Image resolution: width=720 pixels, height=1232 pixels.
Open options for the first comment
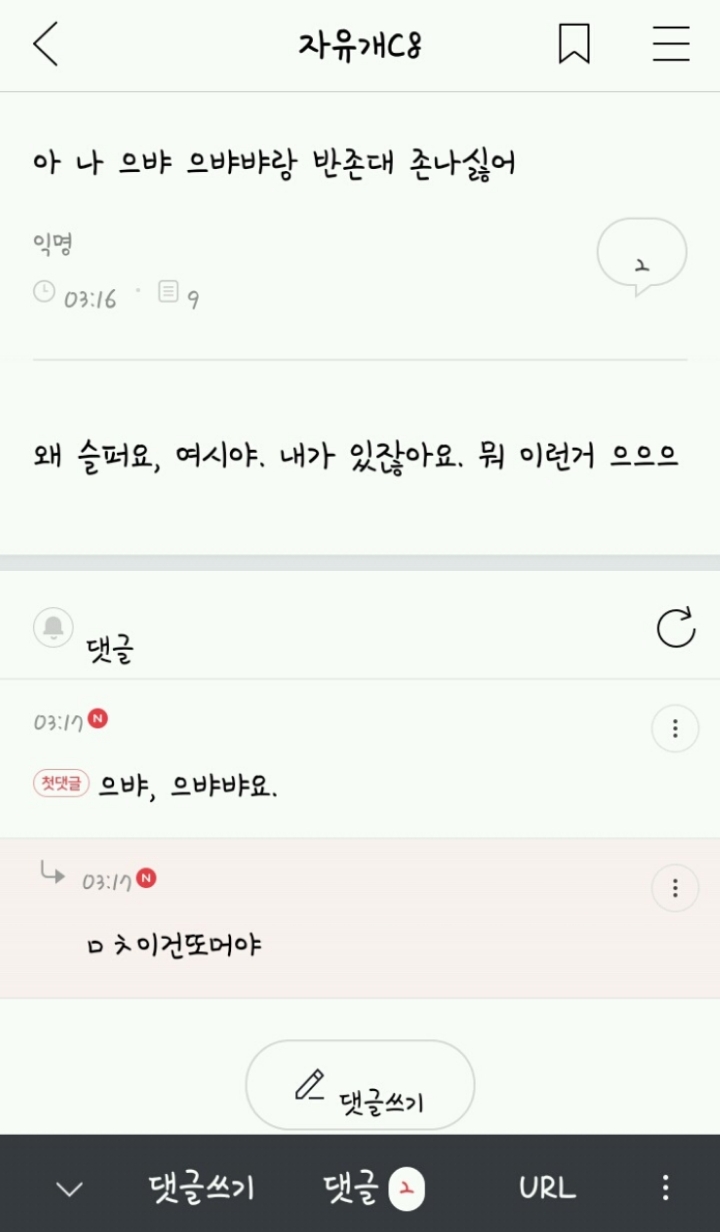click(x=675, y=728)
